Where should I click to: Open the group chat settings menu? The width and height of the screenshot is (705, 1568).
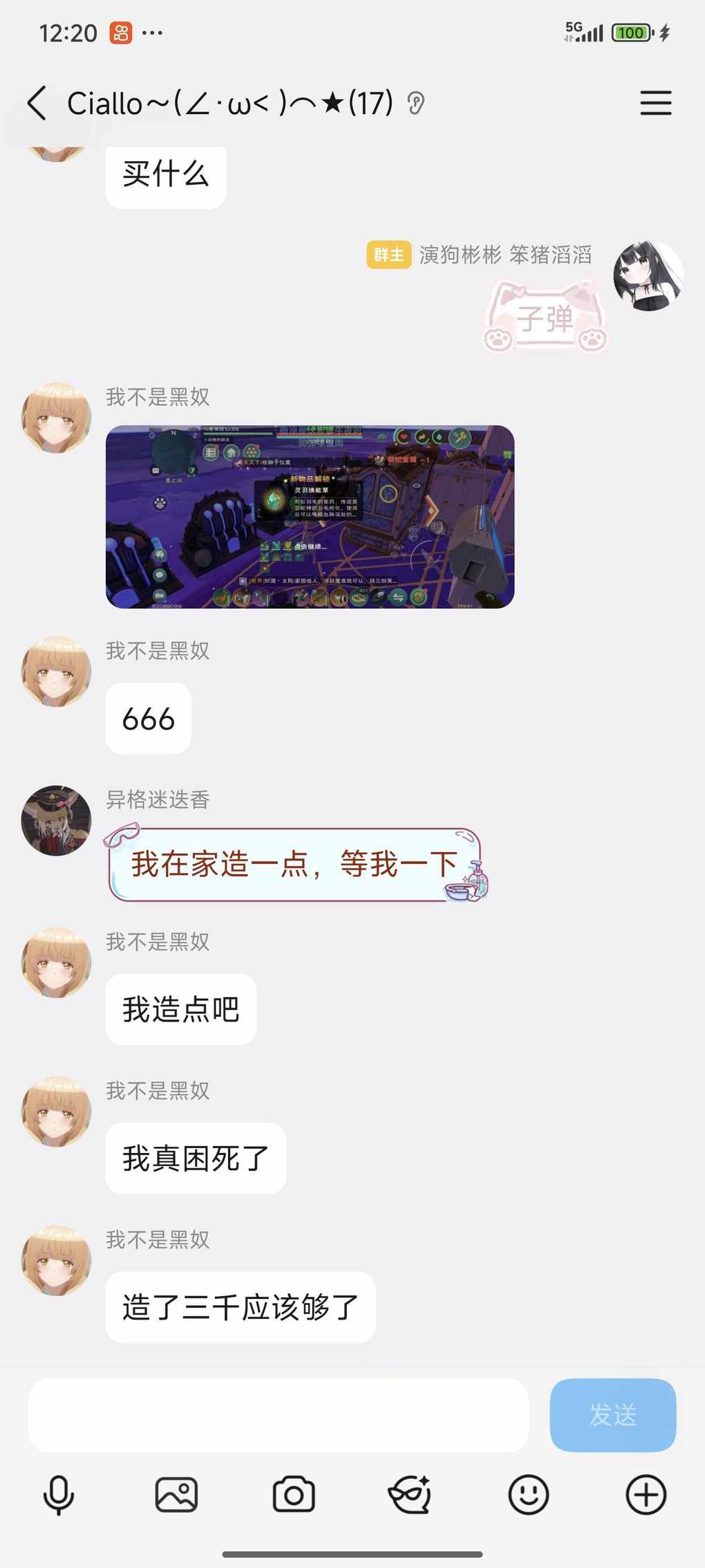(655, 104)
